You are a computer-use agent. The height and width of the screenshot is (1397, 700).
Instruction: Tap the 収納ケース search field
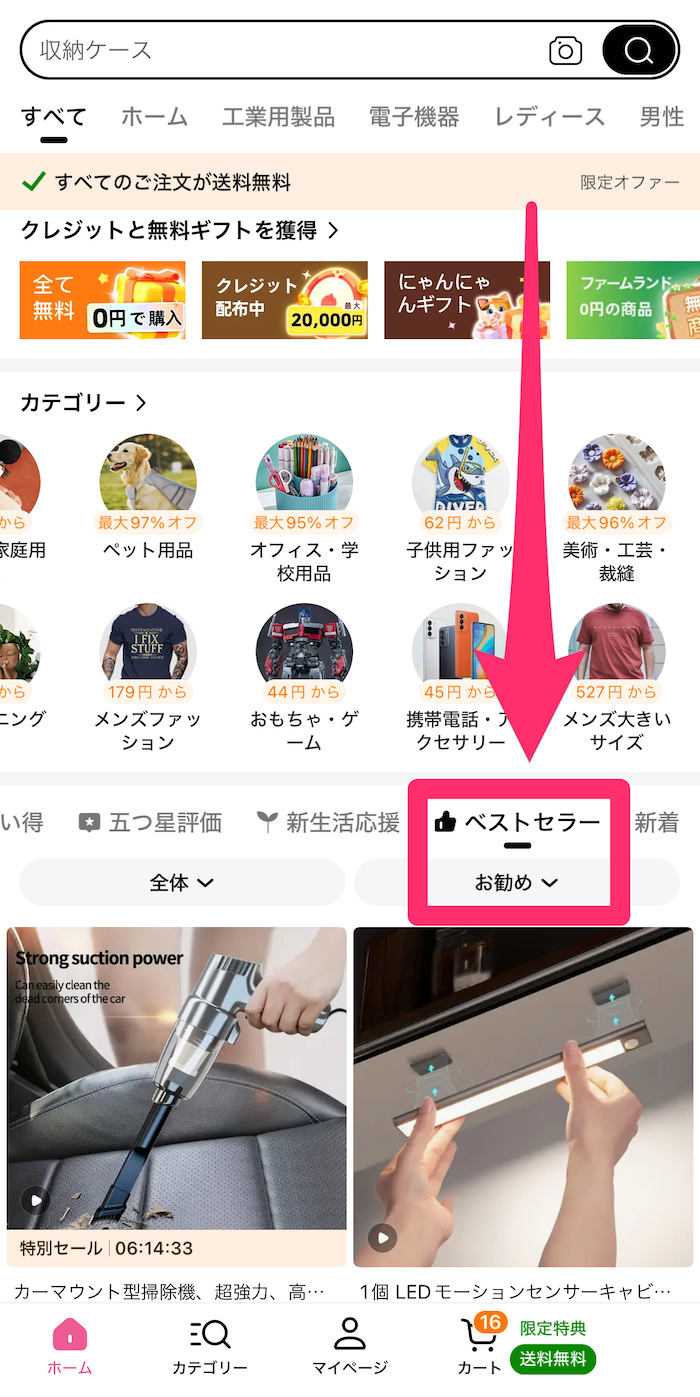tap(280, 49)
